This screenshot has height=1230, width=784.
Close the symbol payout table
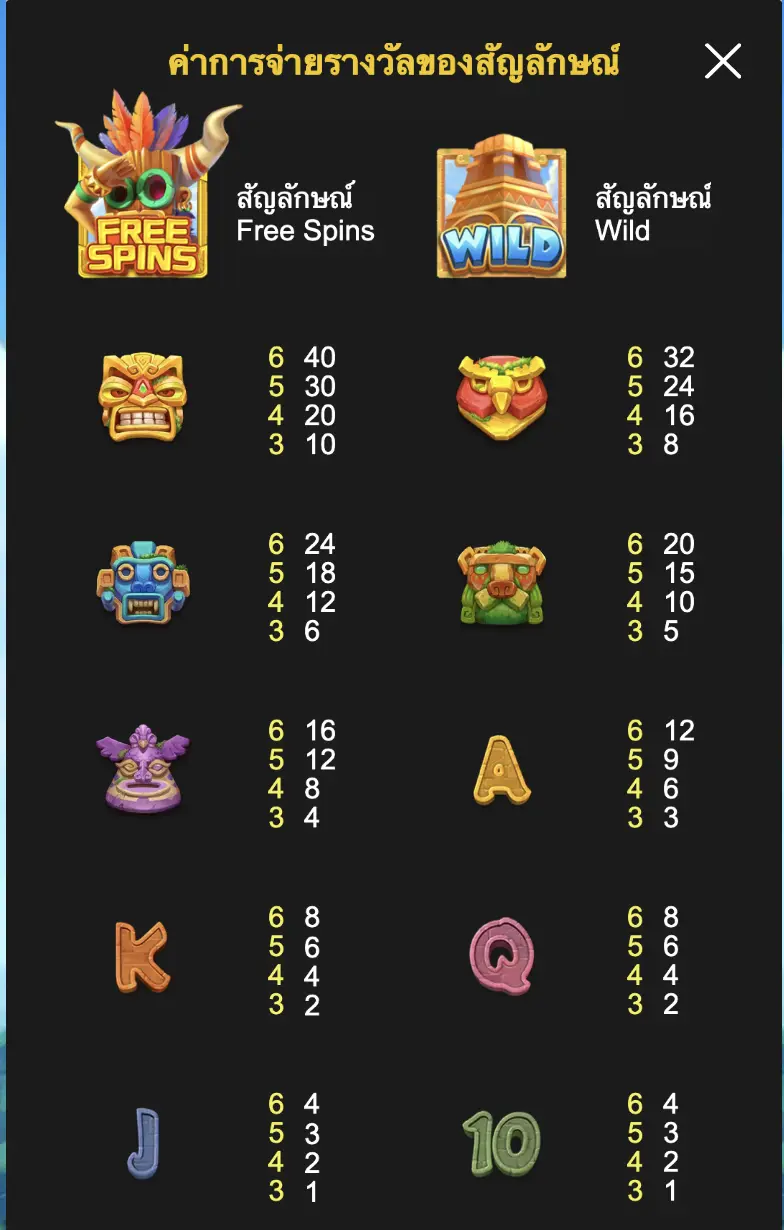722,62
